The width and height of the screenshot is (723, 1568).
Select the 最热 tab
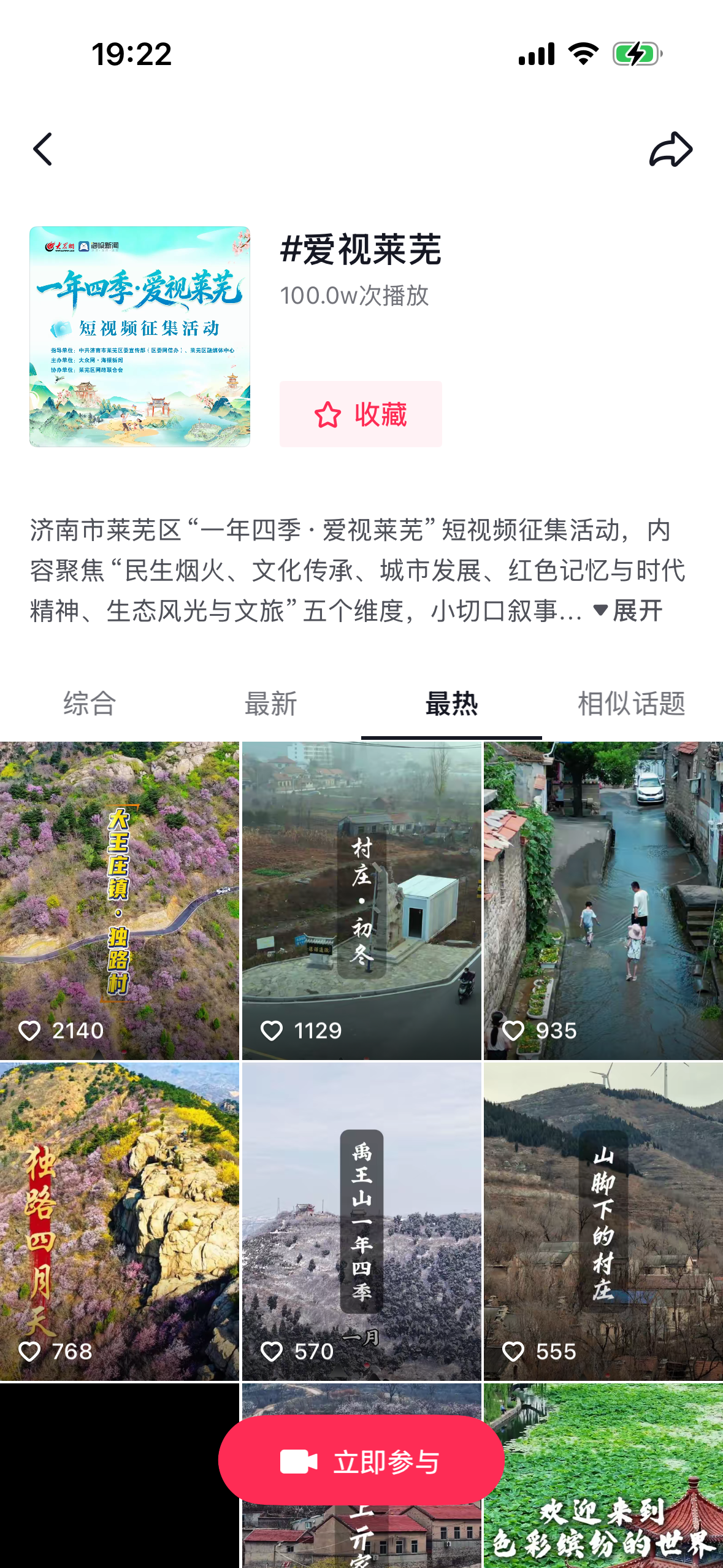pyautogui.click(x=451, y=704)
